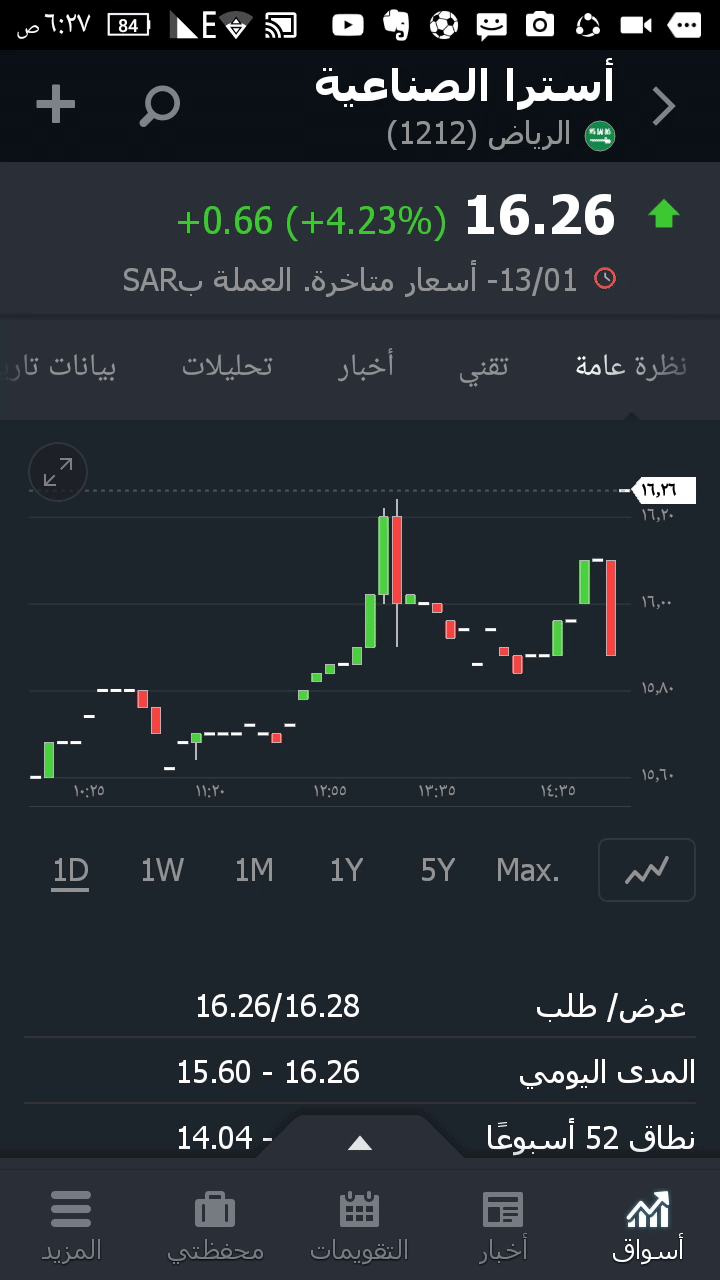Show the 1M chart range
The image size is (720, 1280).
tap(254, 871)
